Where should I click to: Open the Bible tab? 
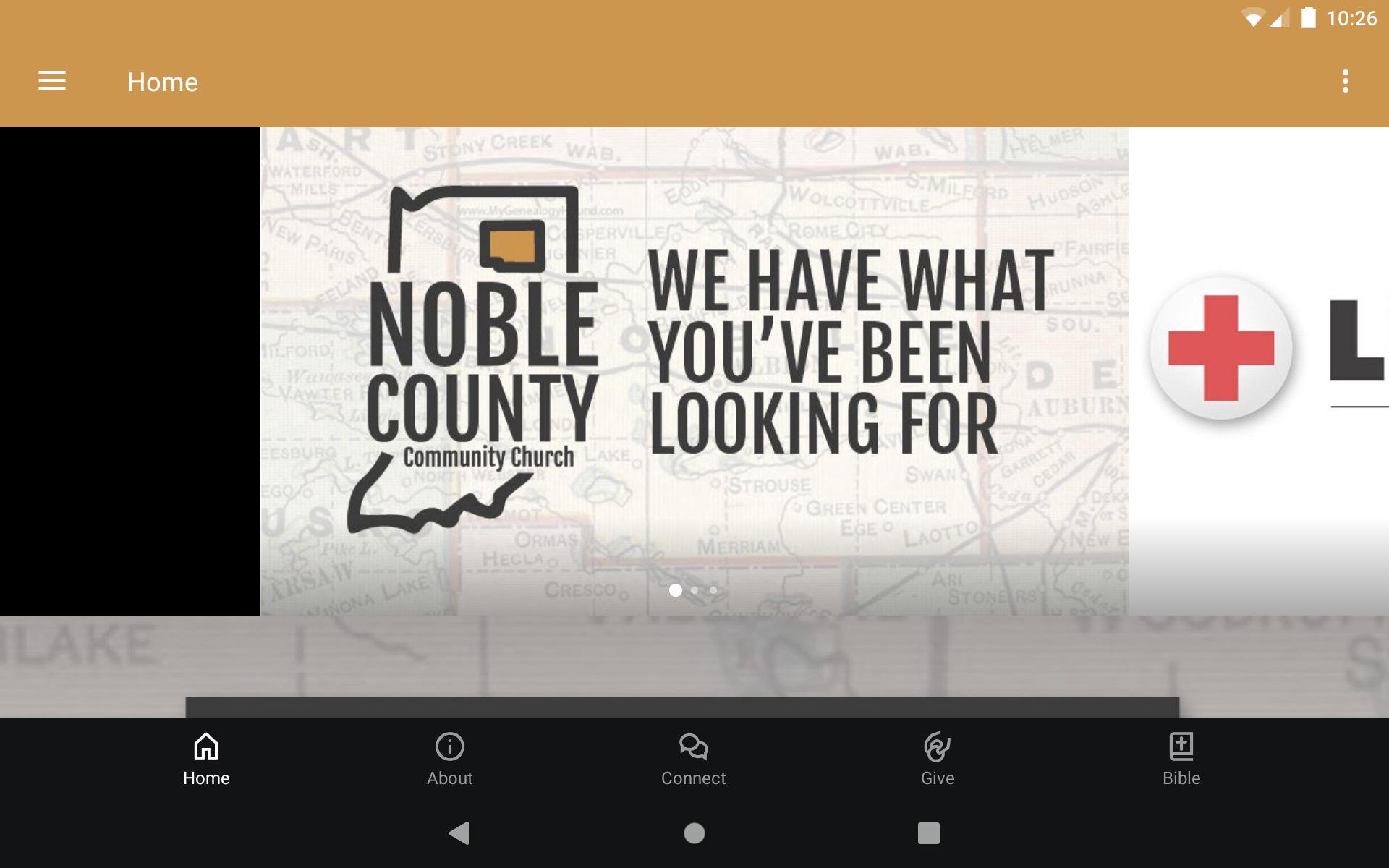pos(1181,759)
